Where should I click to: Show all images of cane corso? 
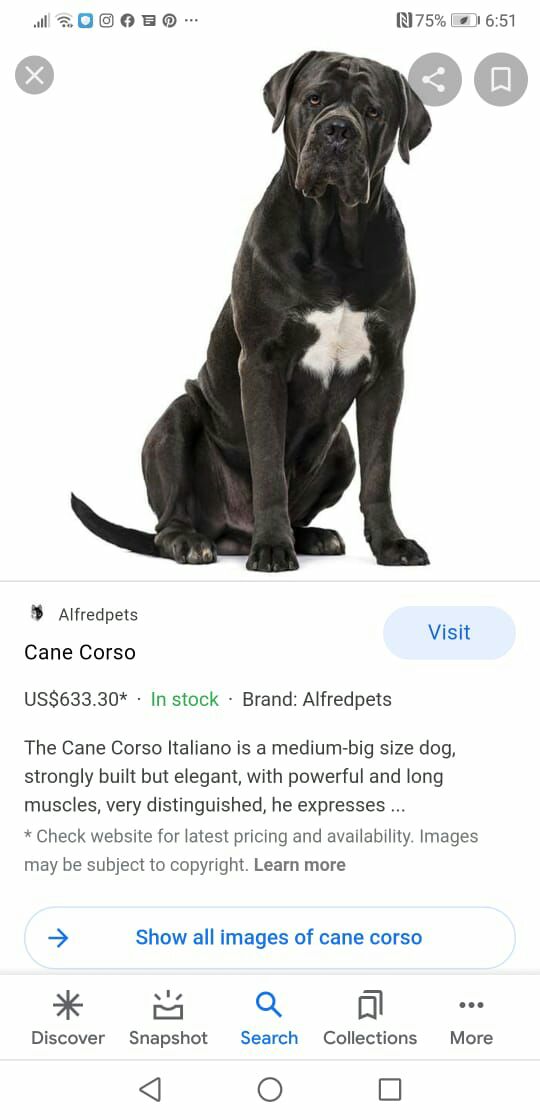pyautogui.click(x=270, y=938)
